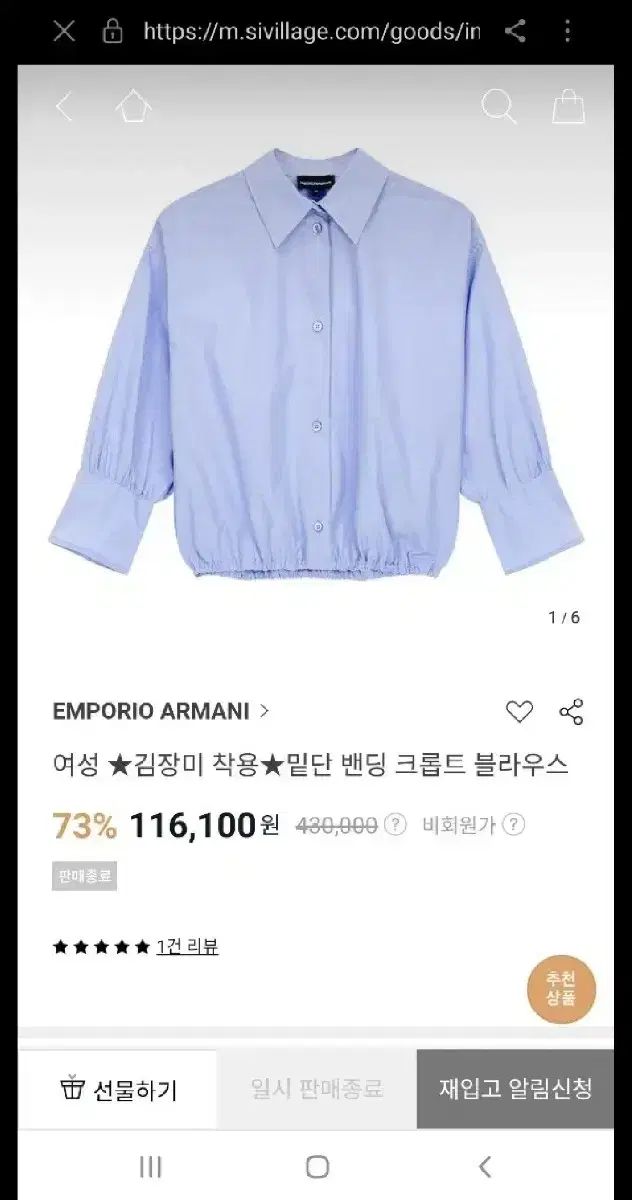
Task: Show help for the original price
Action: (396, 825)
